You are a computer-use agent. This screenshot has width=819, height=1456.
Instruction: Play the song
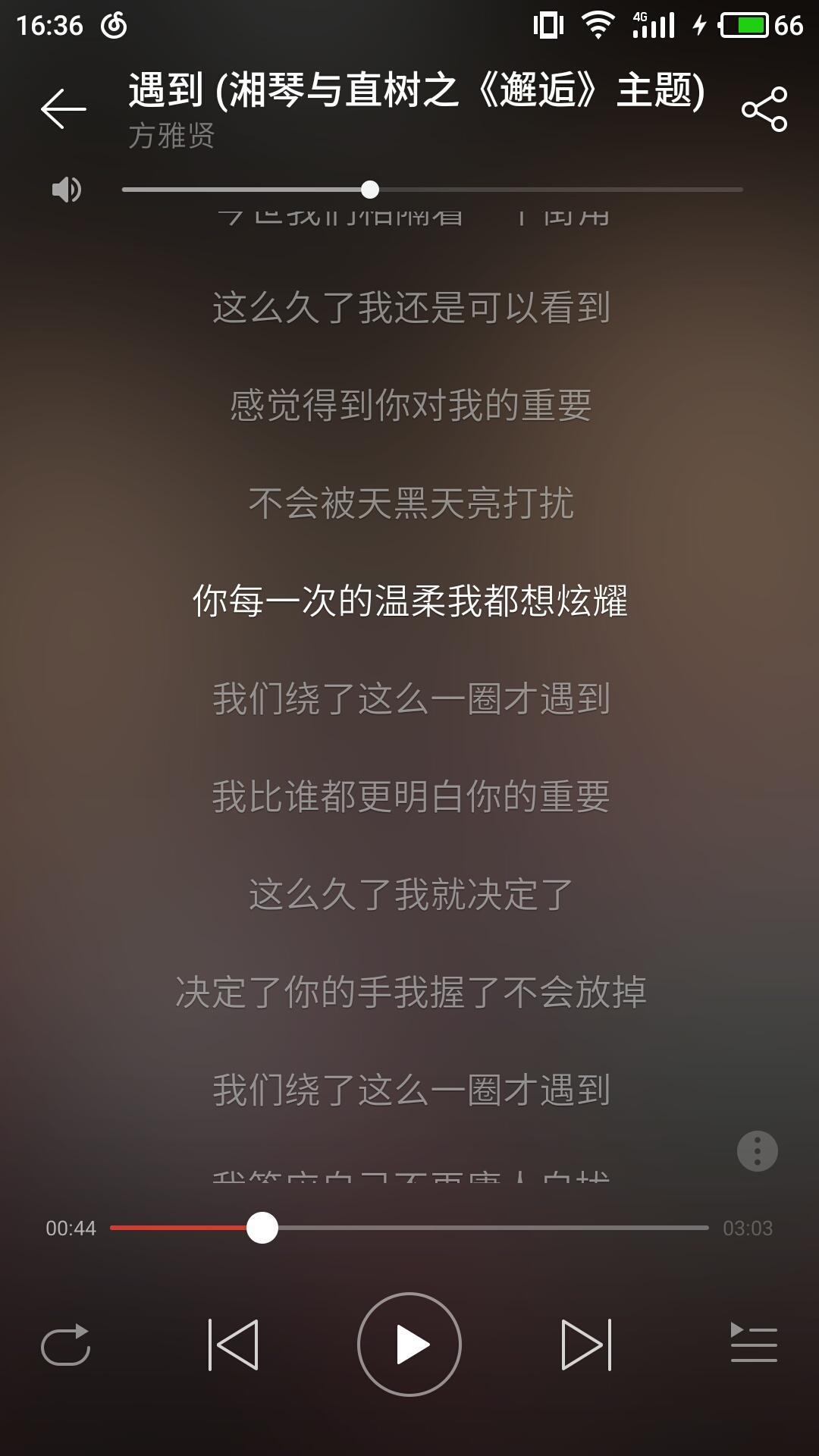pyautogui.click(x=409, y=1345)
